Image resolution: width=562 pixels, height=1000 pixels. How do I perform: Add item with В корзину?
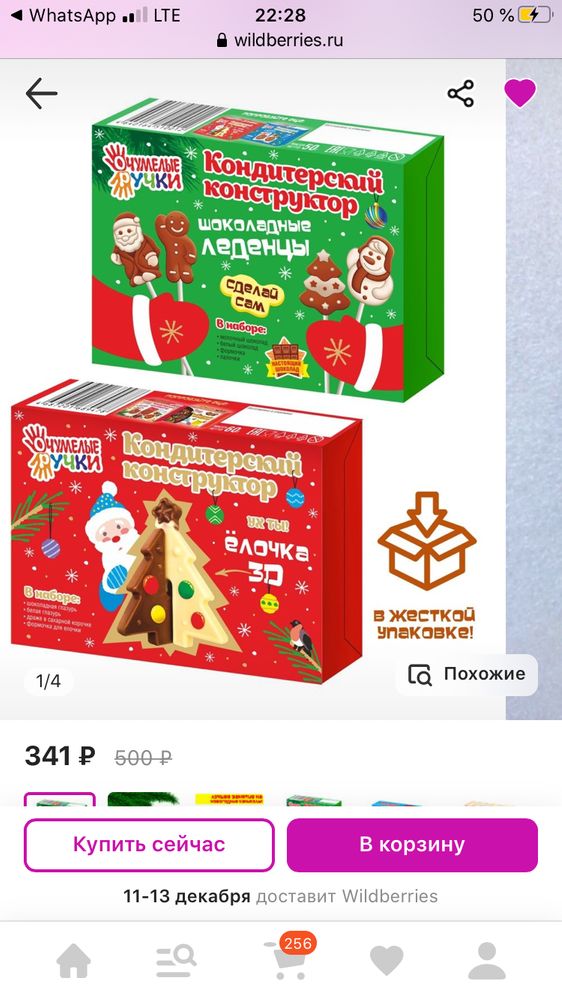[412, 845]
